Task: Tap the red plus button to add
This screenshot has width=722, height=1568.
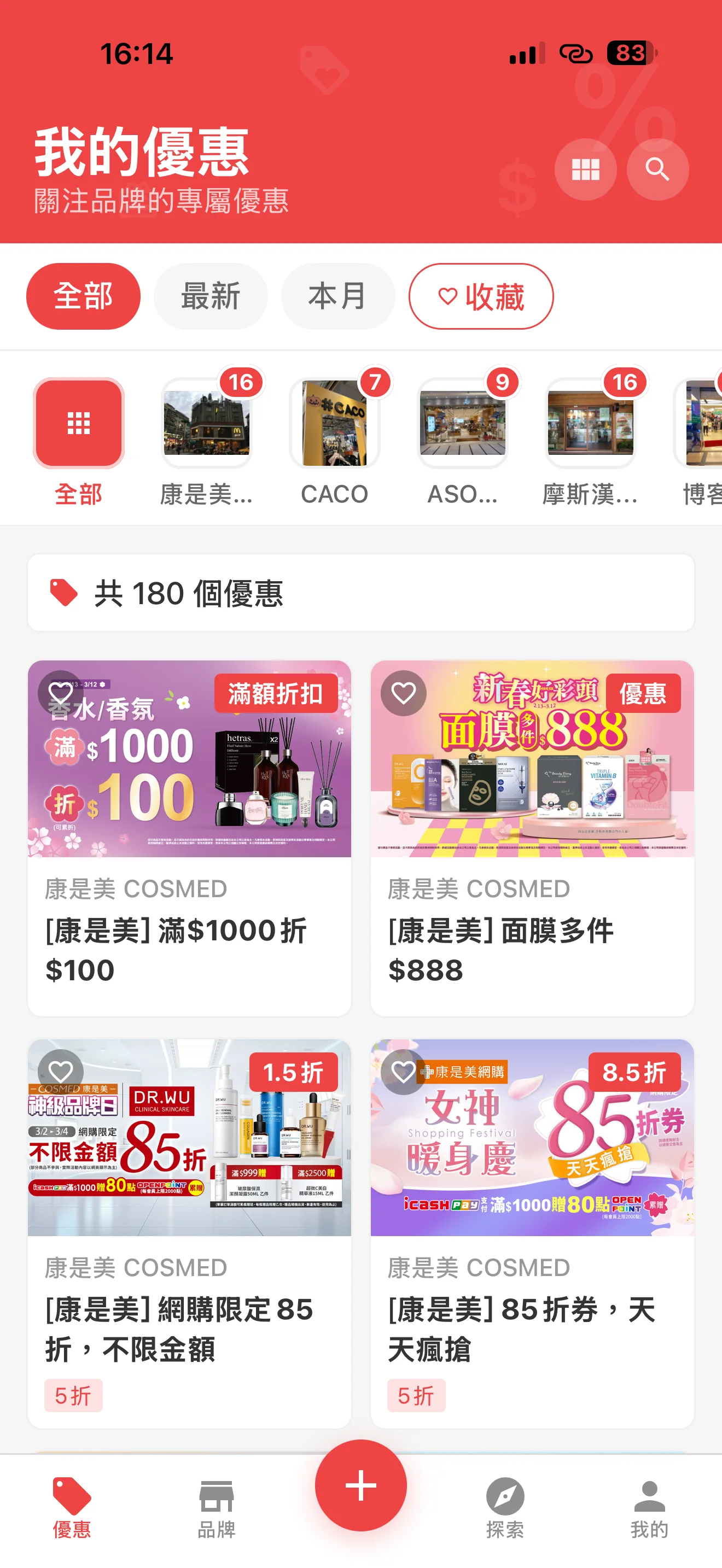Action: (x=361, y=1485)
